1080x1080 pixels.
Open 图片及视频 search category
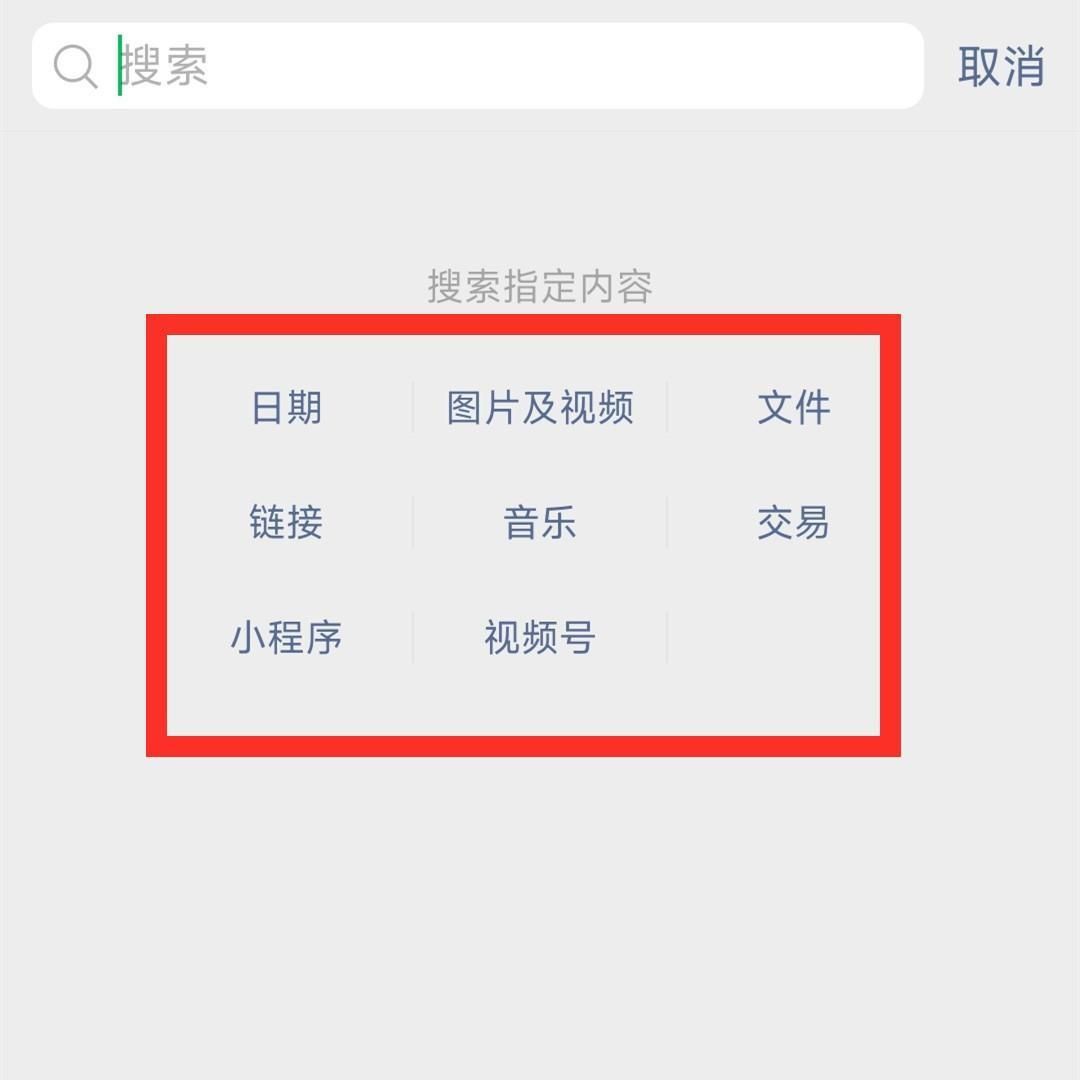pos(540,408)
